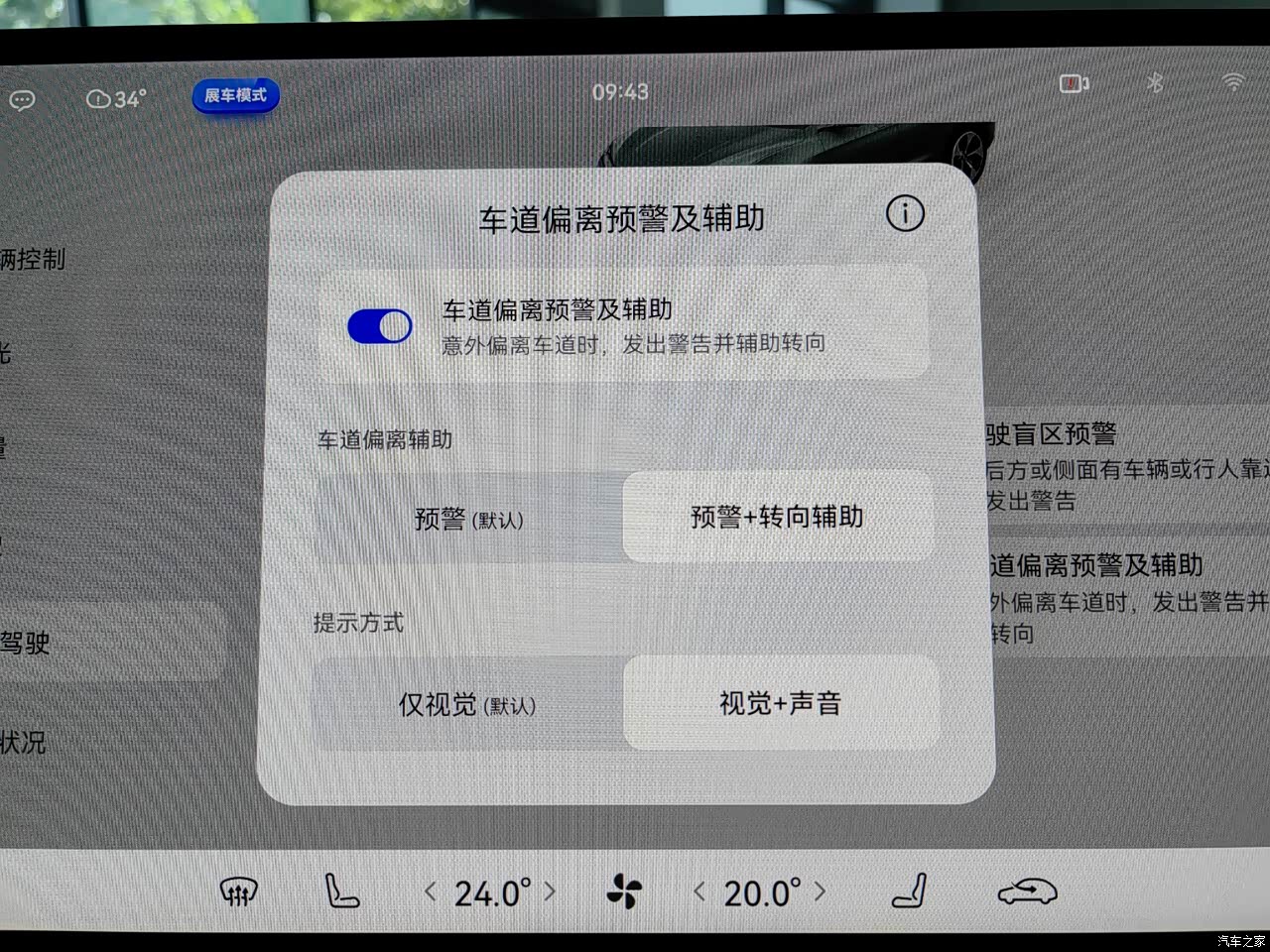Increase right temperature from 20.0°
The image size is (1270, 952).
[820, 892]
